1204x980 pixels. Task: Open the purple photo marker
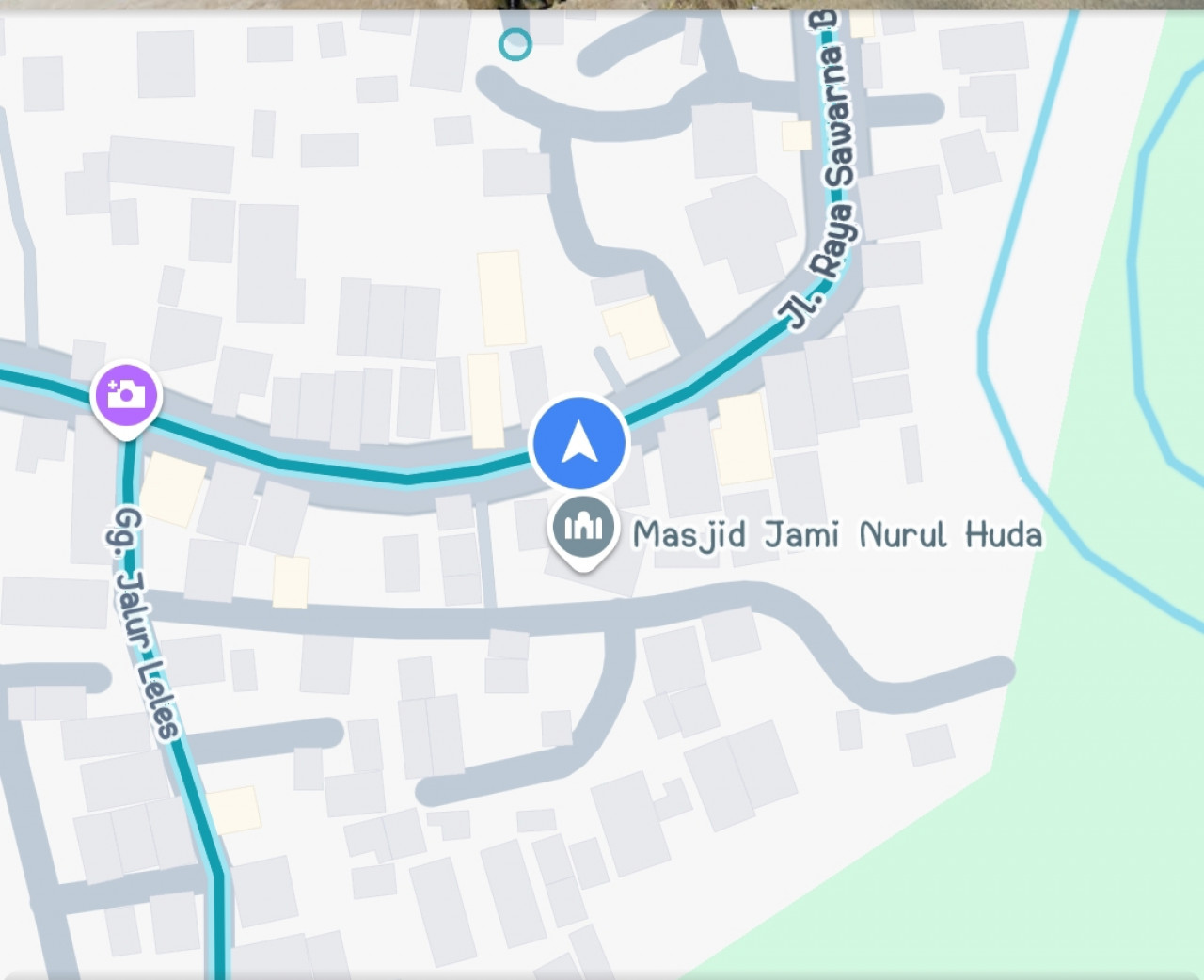pos(126,394)
